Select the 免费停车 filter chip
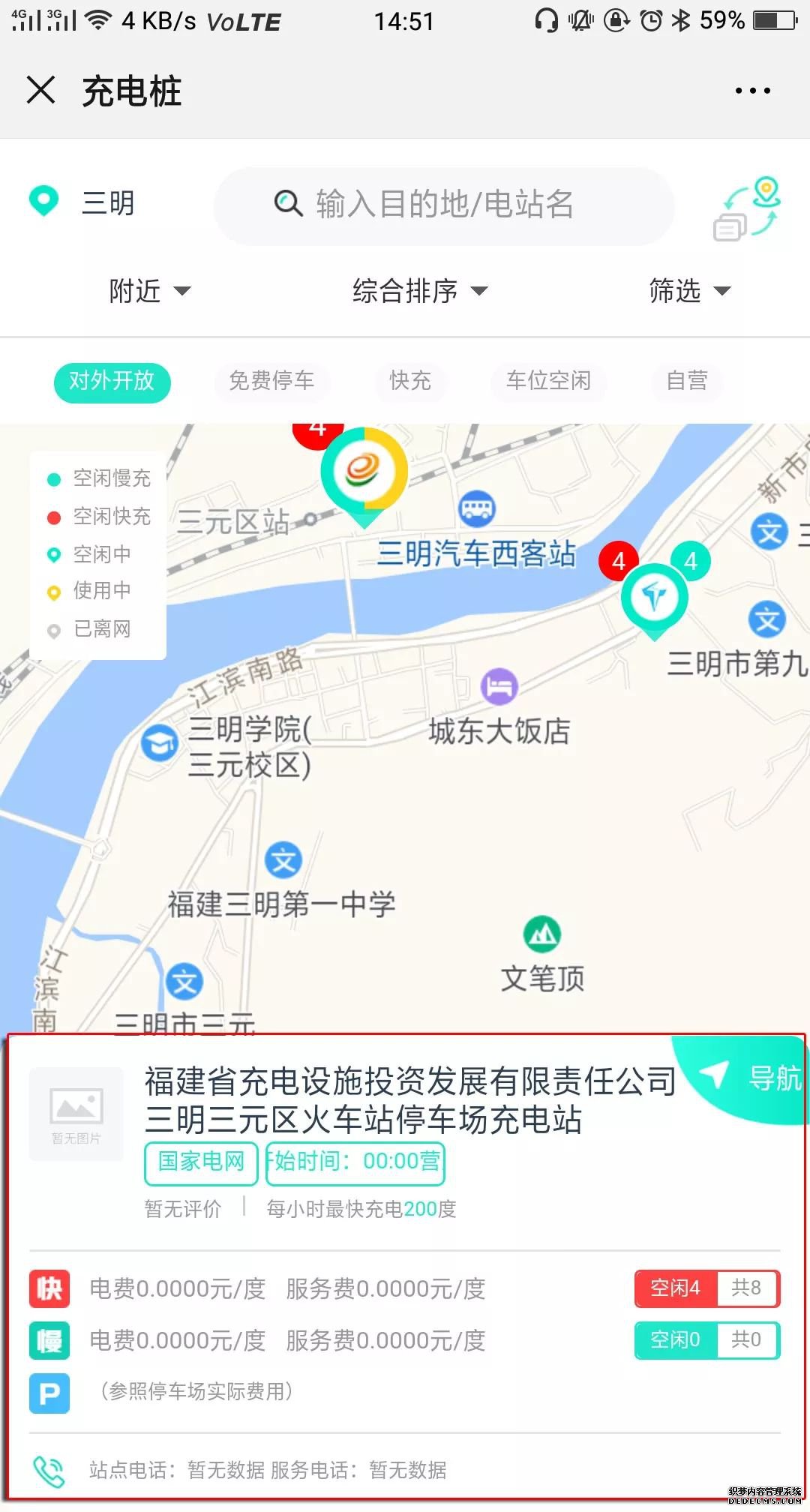This screenshot has width=810, height=1512. (x=271, y=382)
